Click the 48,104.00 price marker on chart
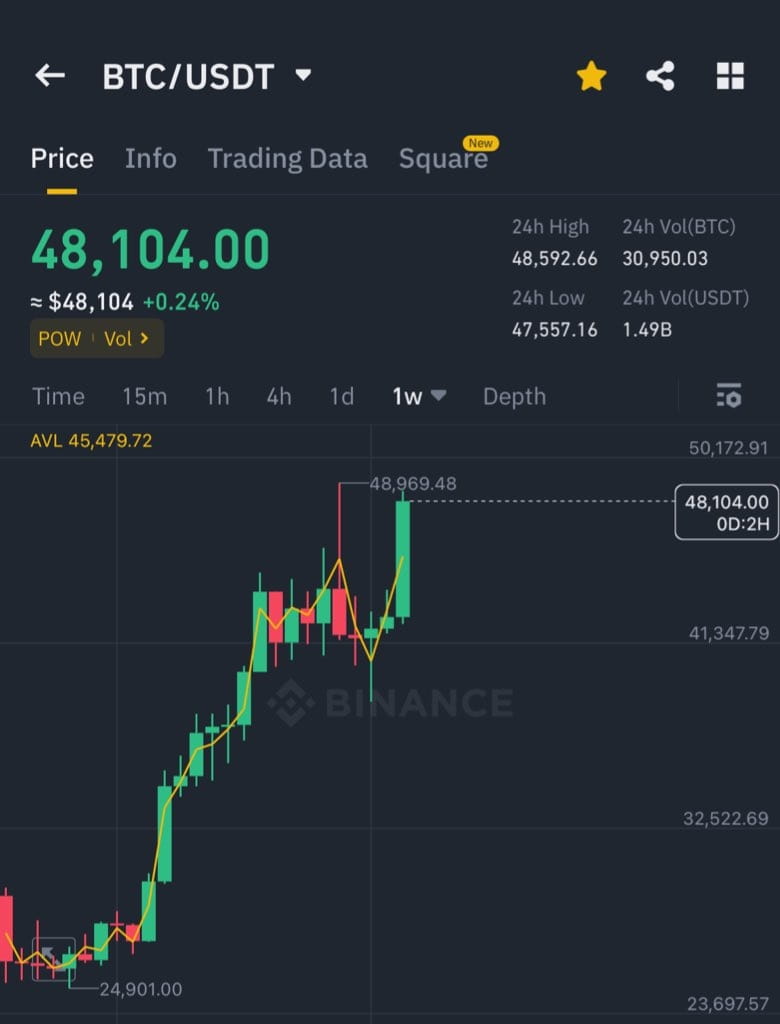Viewport: 780px width, 1024px height. tap(724, 511)
